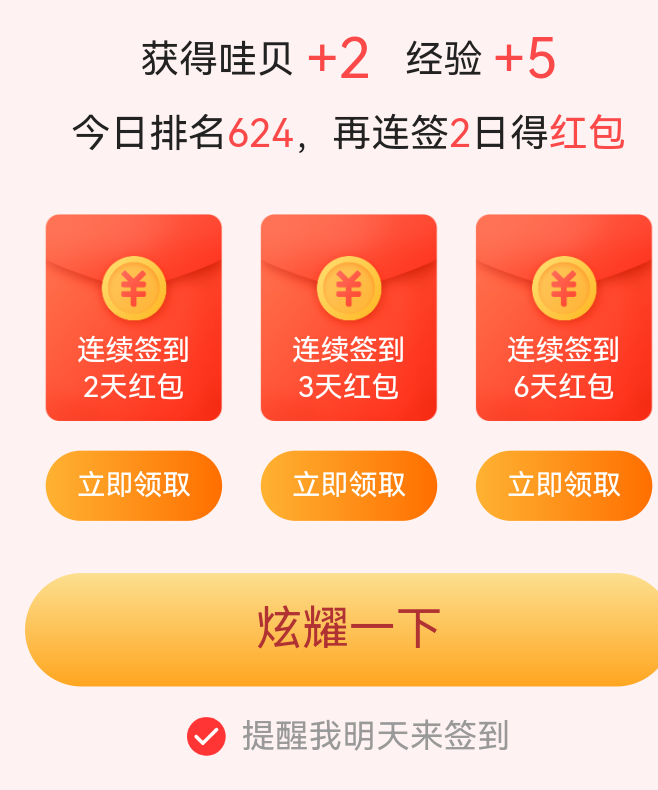Claim the 2天红包 with 立即领取
This screenshot has width=658, height=790.
(x=133, y=485)
